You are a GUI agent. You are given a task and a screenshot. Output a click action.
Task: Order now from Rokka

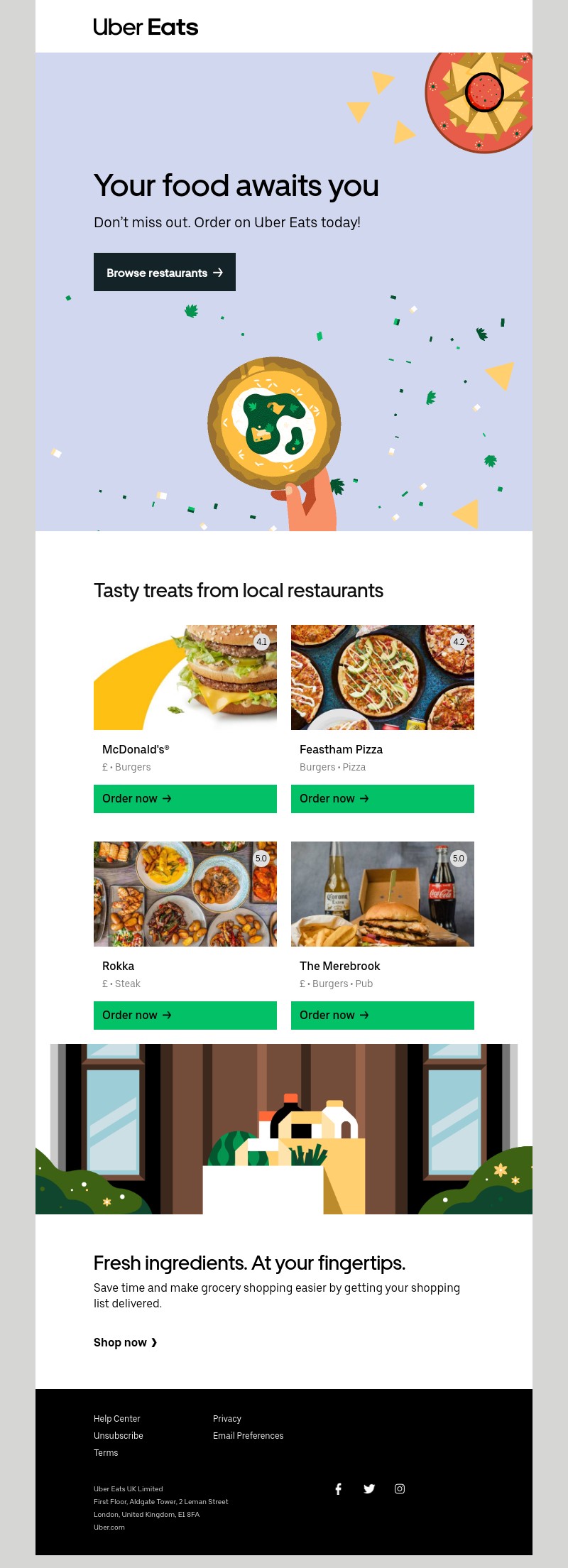pyautogui.click(x=185, y=1015)
